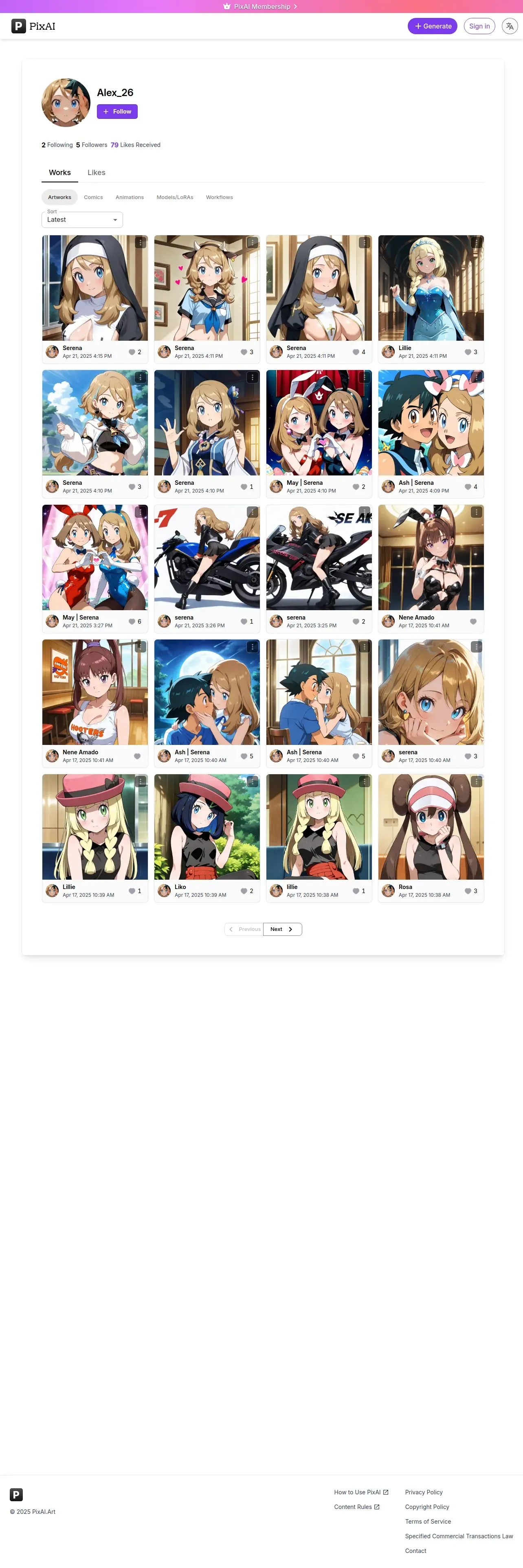Viewport: 523px width, 1568px height.
Task: Select the Animations filter chip
Action: 130,197
